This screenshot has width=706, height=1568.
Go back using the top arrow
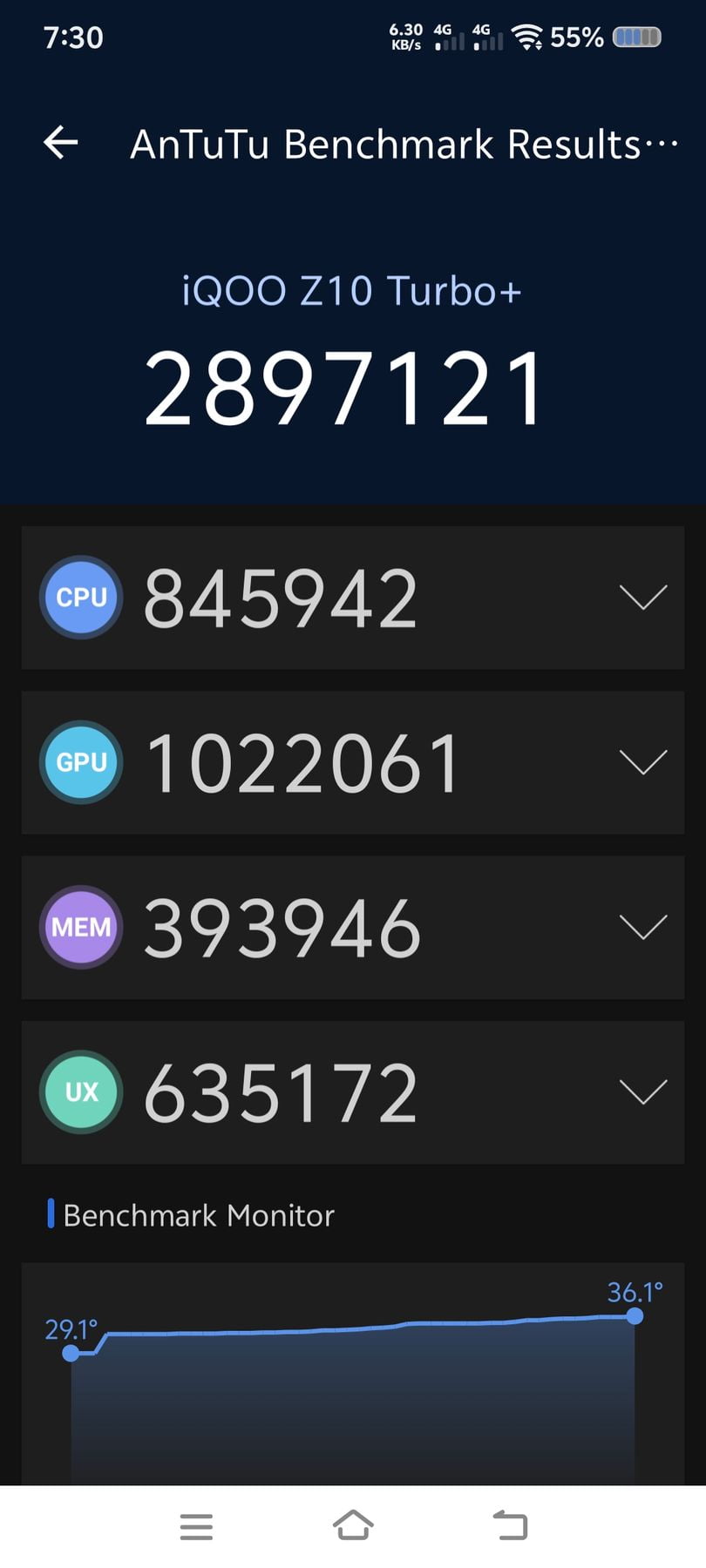[x=61, y=143]
